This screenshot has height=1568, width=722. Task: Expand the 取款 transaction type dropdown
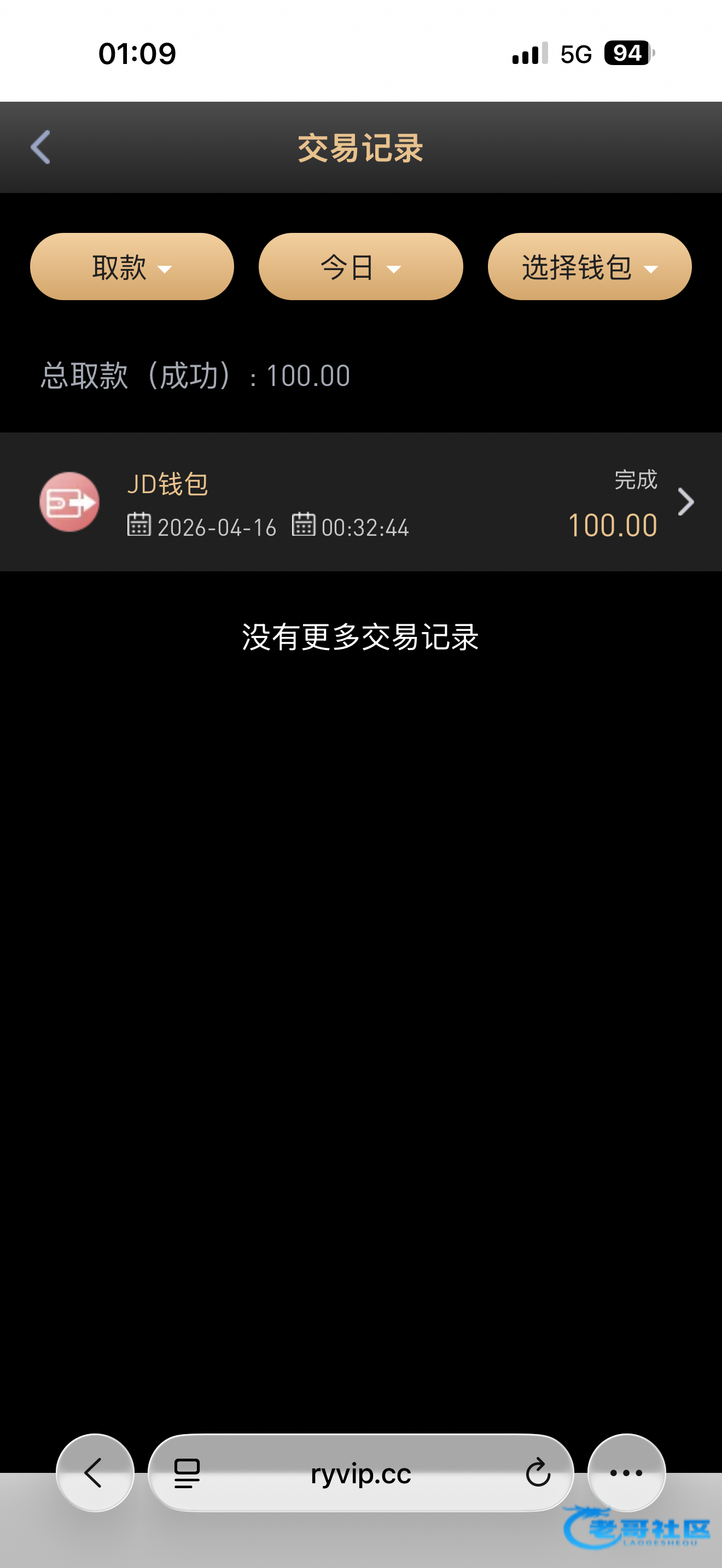(131, 267)
